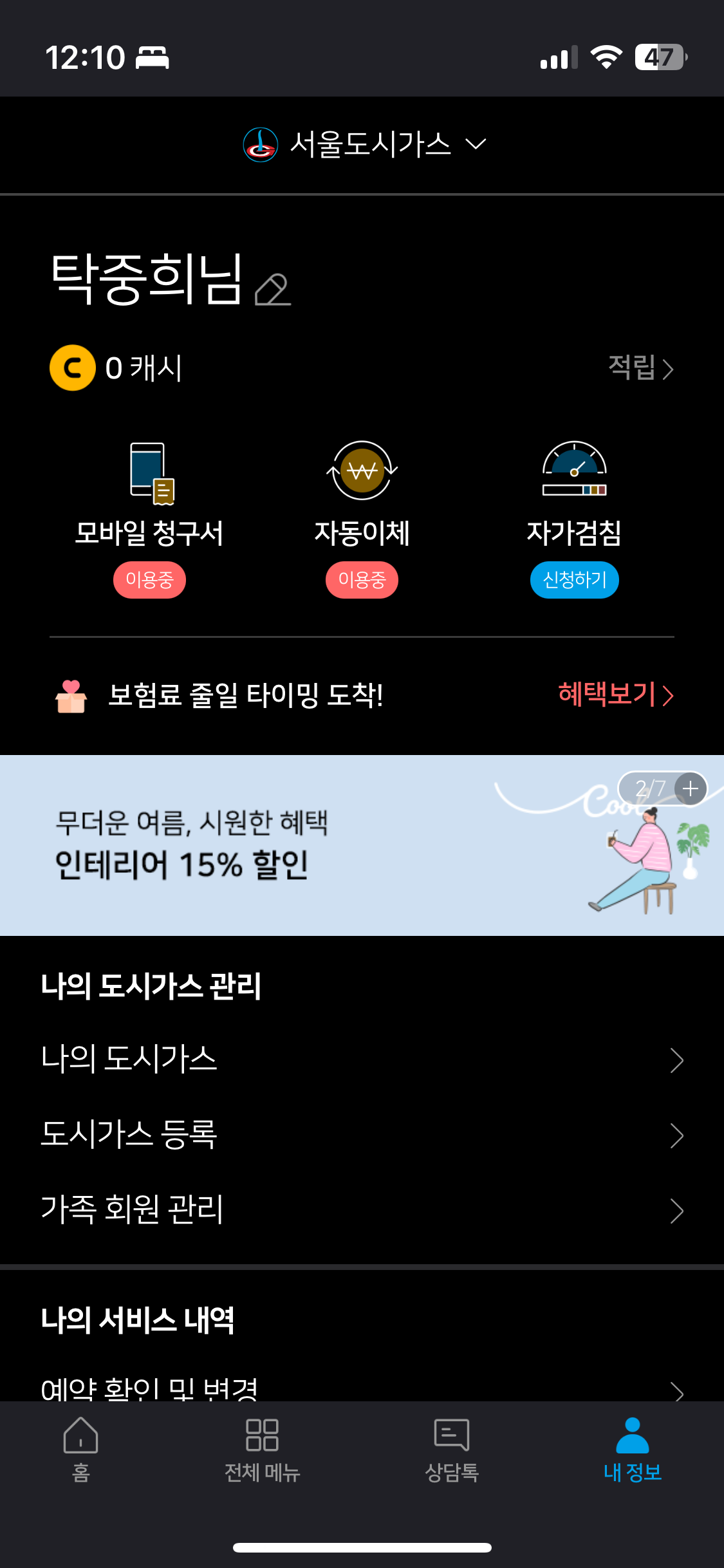Tap 신청하기 for 자가검침

point(574,580)
